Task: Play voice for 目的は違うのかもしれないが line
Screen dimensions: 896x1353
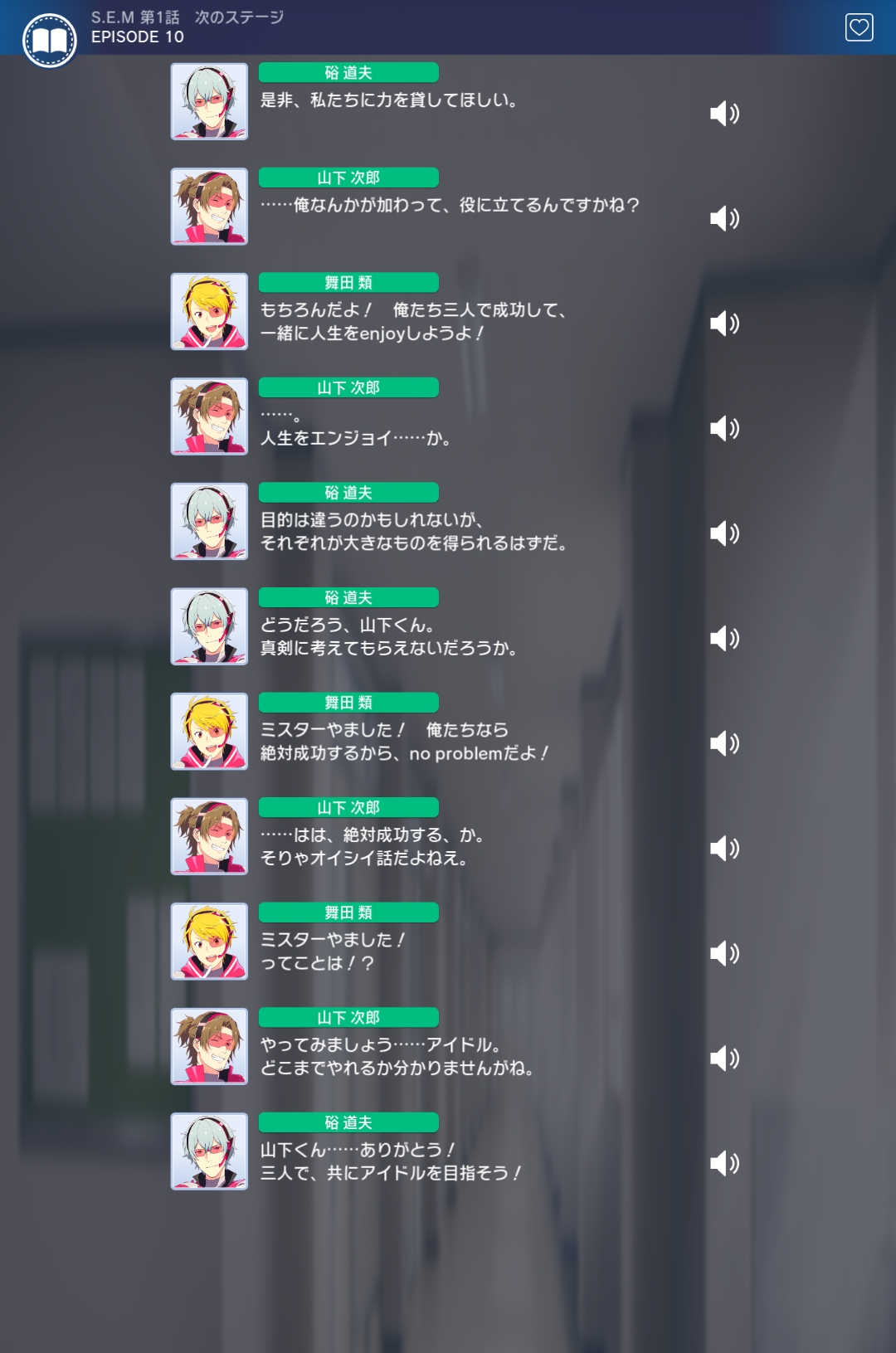Action: click(723, 533)
